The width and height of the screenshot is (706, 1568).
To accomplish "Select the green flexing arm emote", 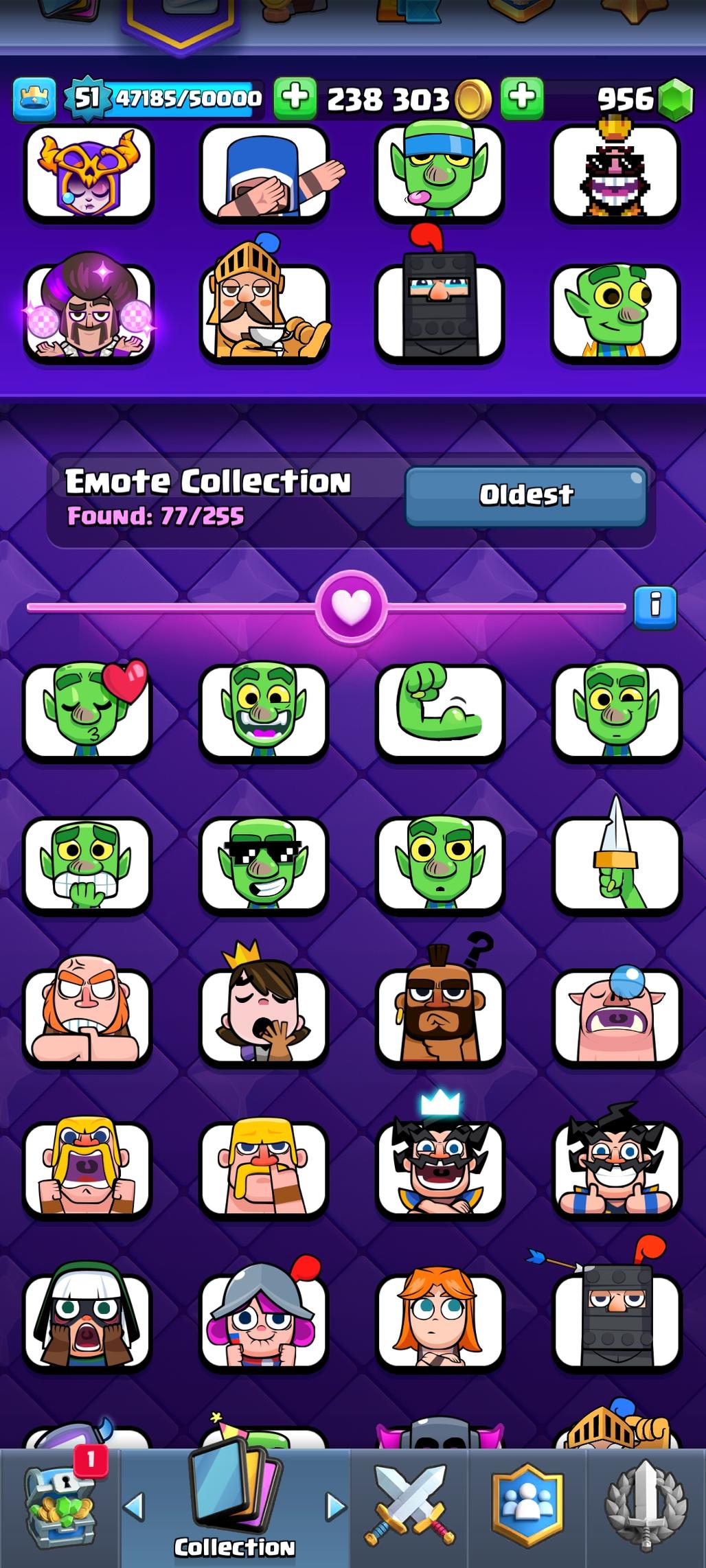I will [440, 711].
